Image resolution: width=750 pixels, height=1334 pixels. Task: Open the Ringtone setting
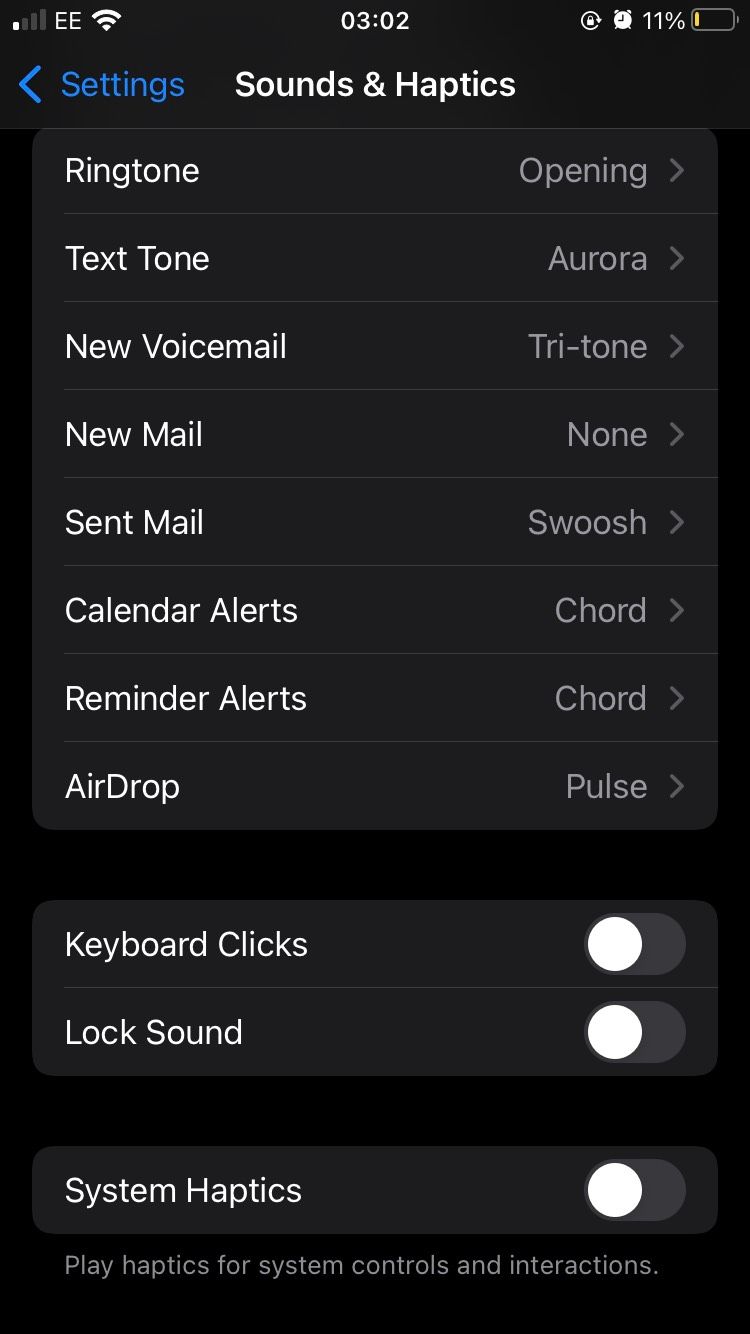click(375, 171)
